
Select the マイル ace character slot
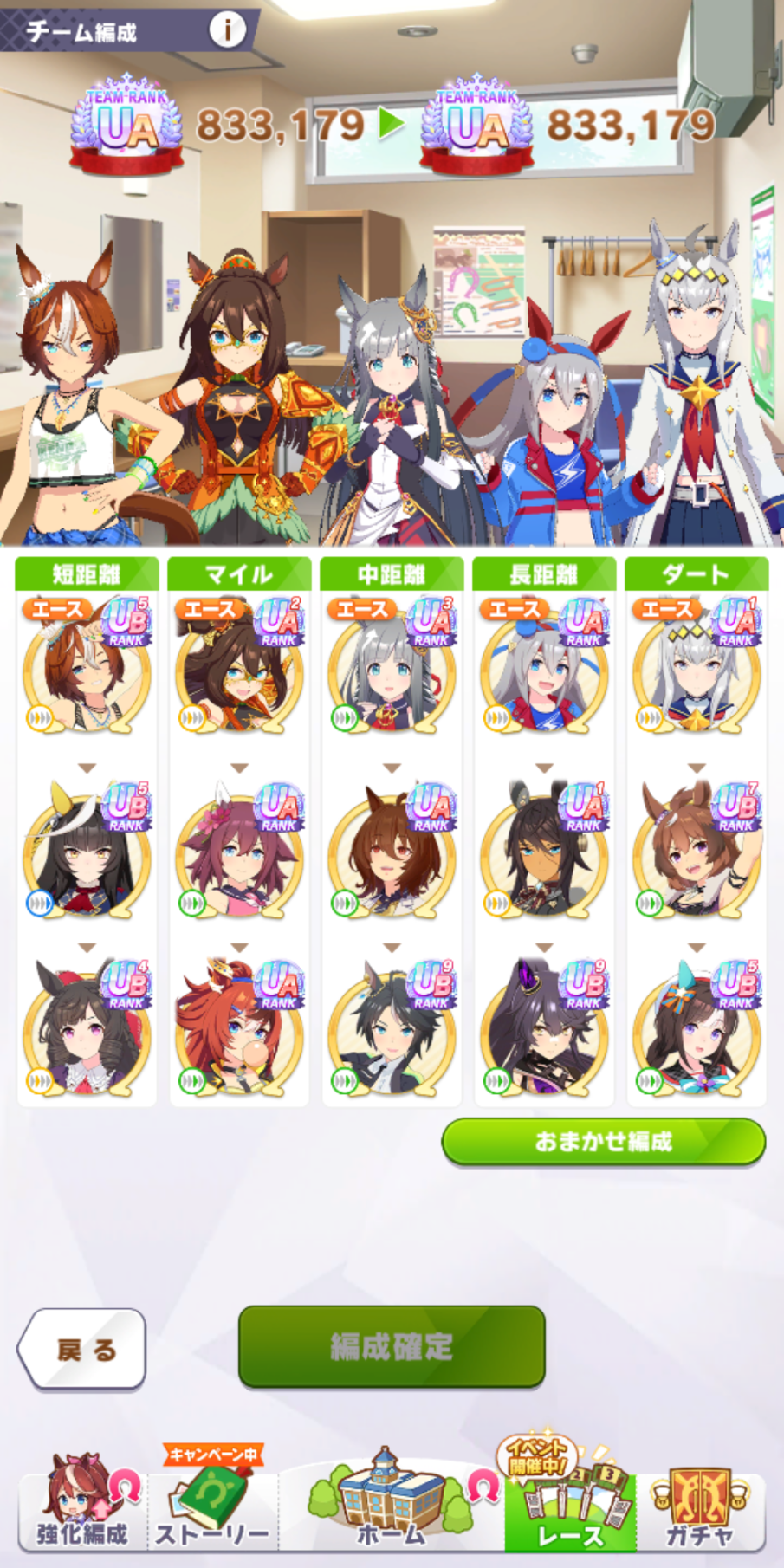pyautogui.click(x=239, y=664)
